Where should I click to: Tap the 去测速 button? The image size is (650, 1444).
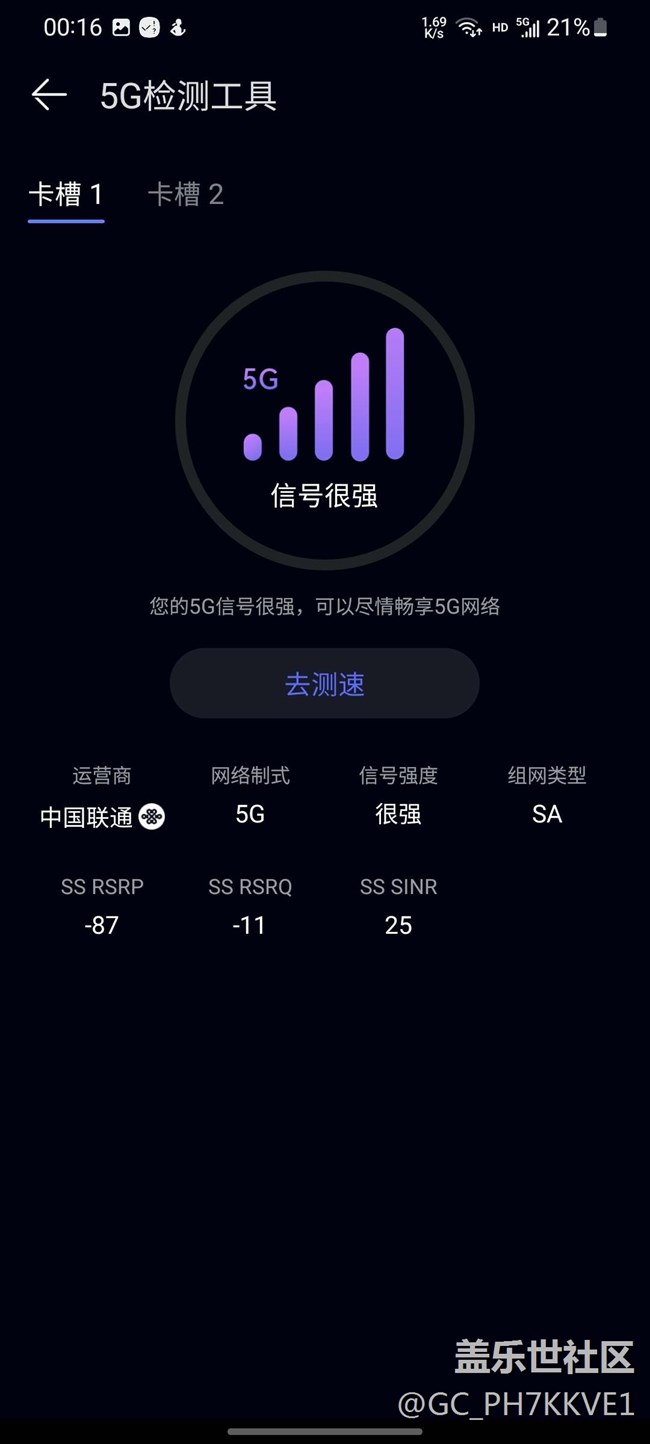tap(325, 684)
